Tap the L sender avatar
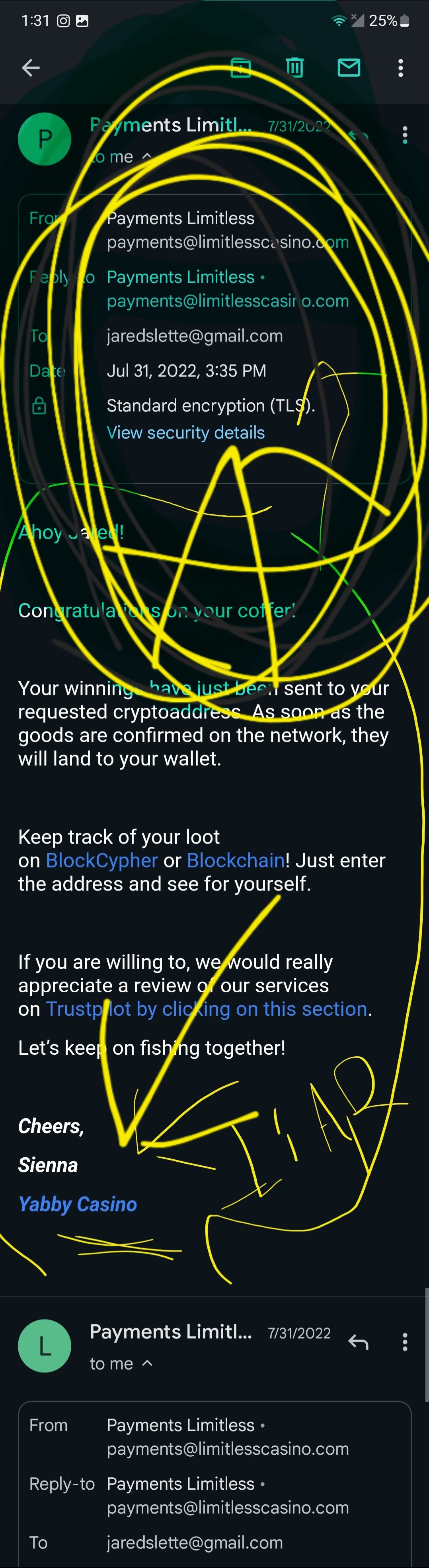Screen dimensions: 429x1568 coord(45,1347)
